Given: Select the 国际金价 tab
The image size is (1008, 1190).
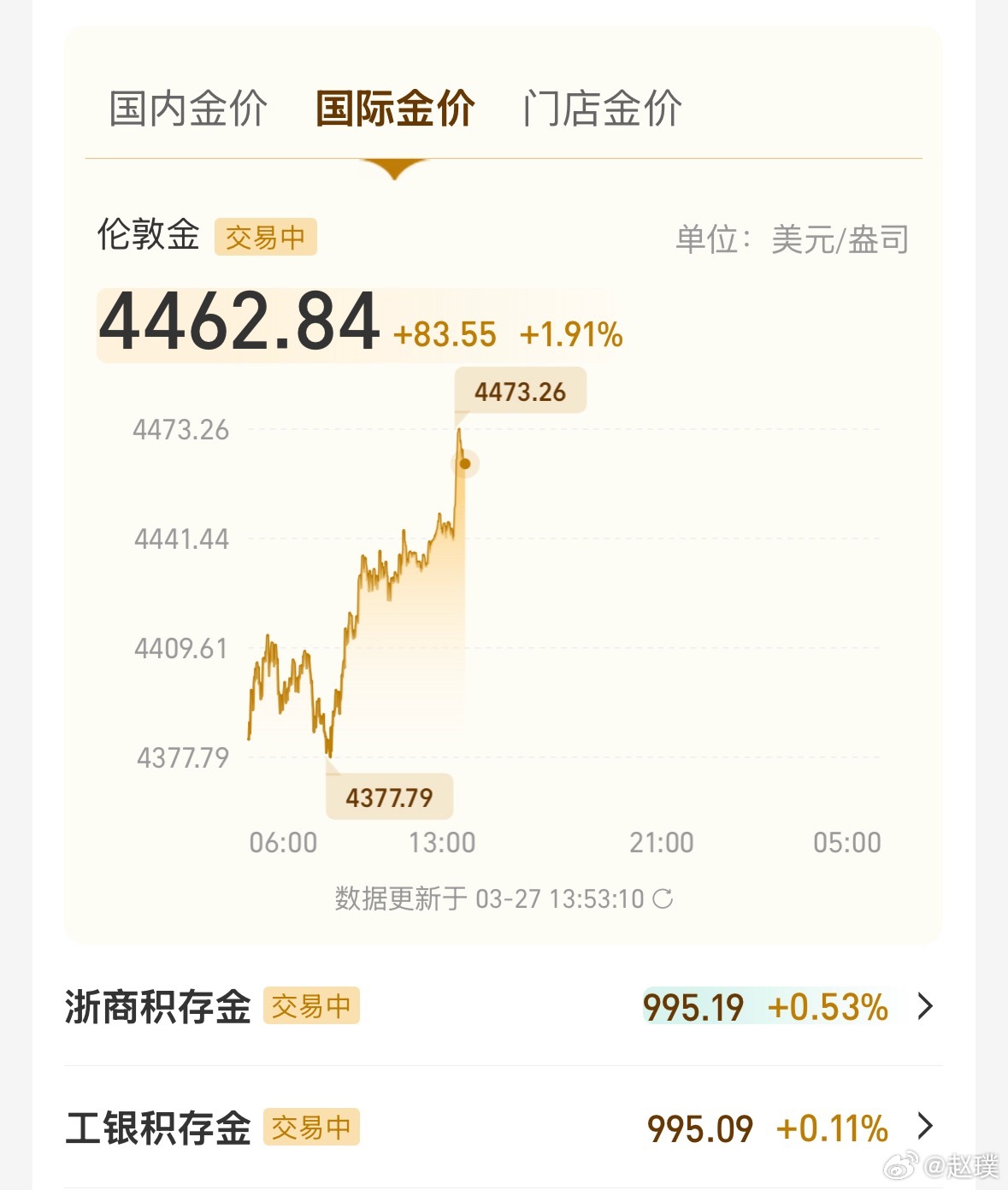Looking at the screenshot, I should click(x=395, y=109).
